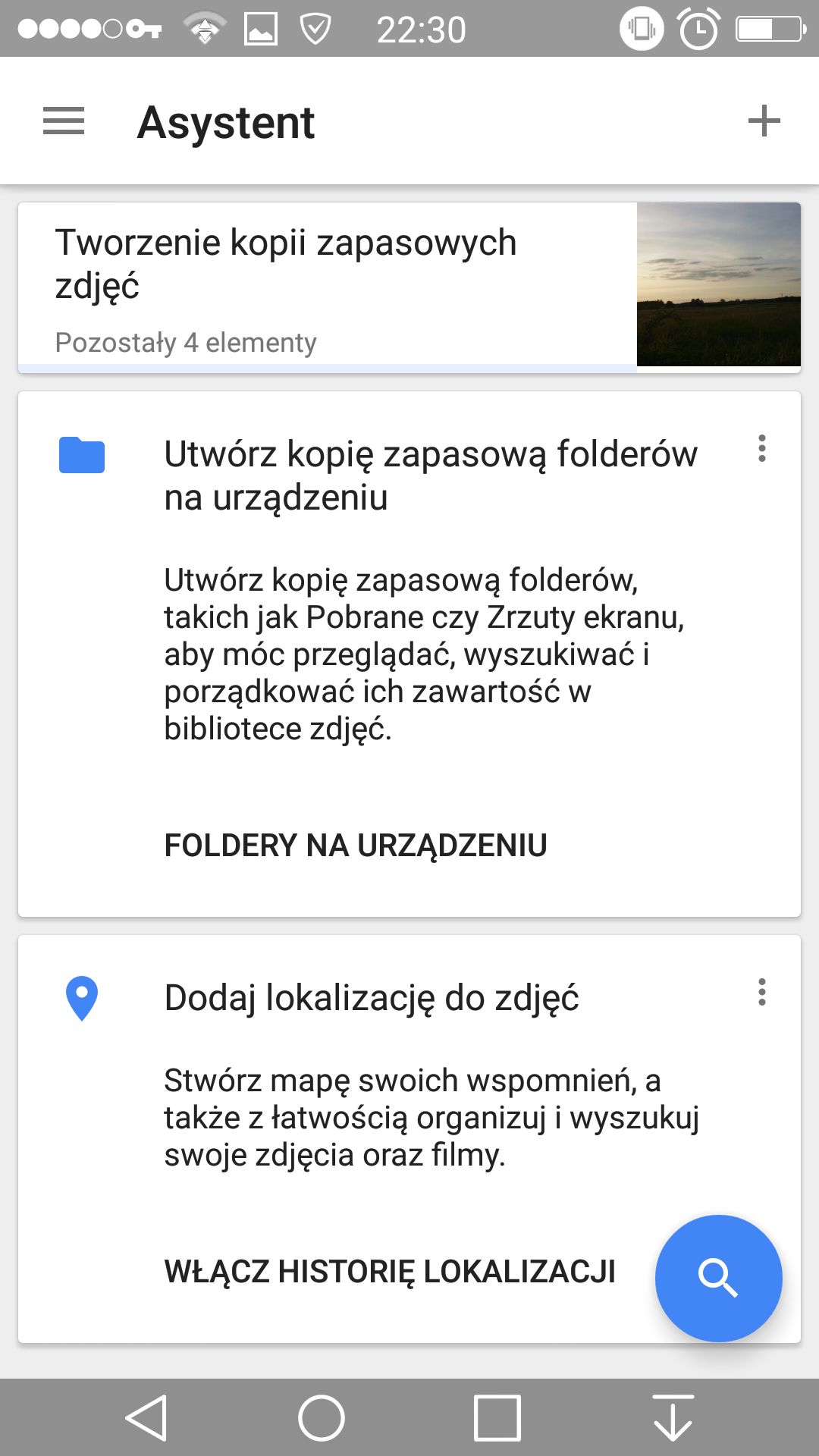Open overflow menu on folder backup card
Image resolution: width=819 pixels, height=1456 pixels.
point(762,448)
